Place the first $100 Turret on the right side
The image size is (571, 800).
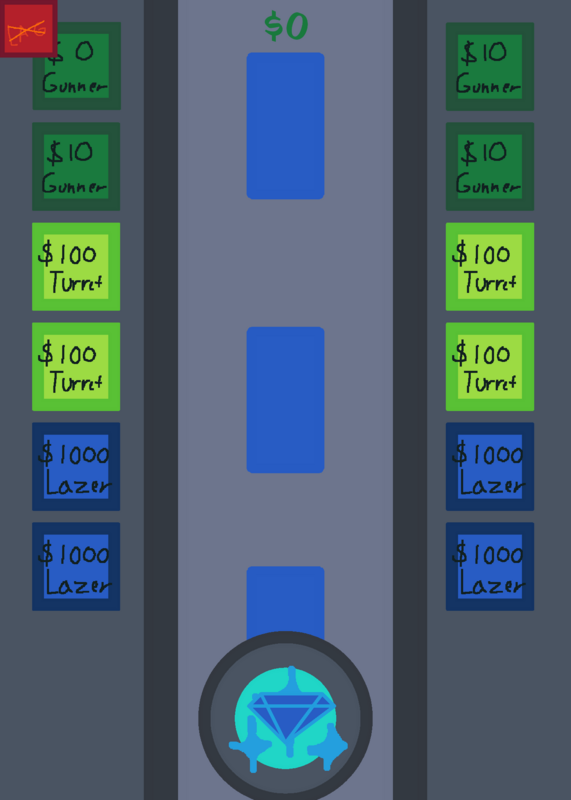tap(490, 266)
